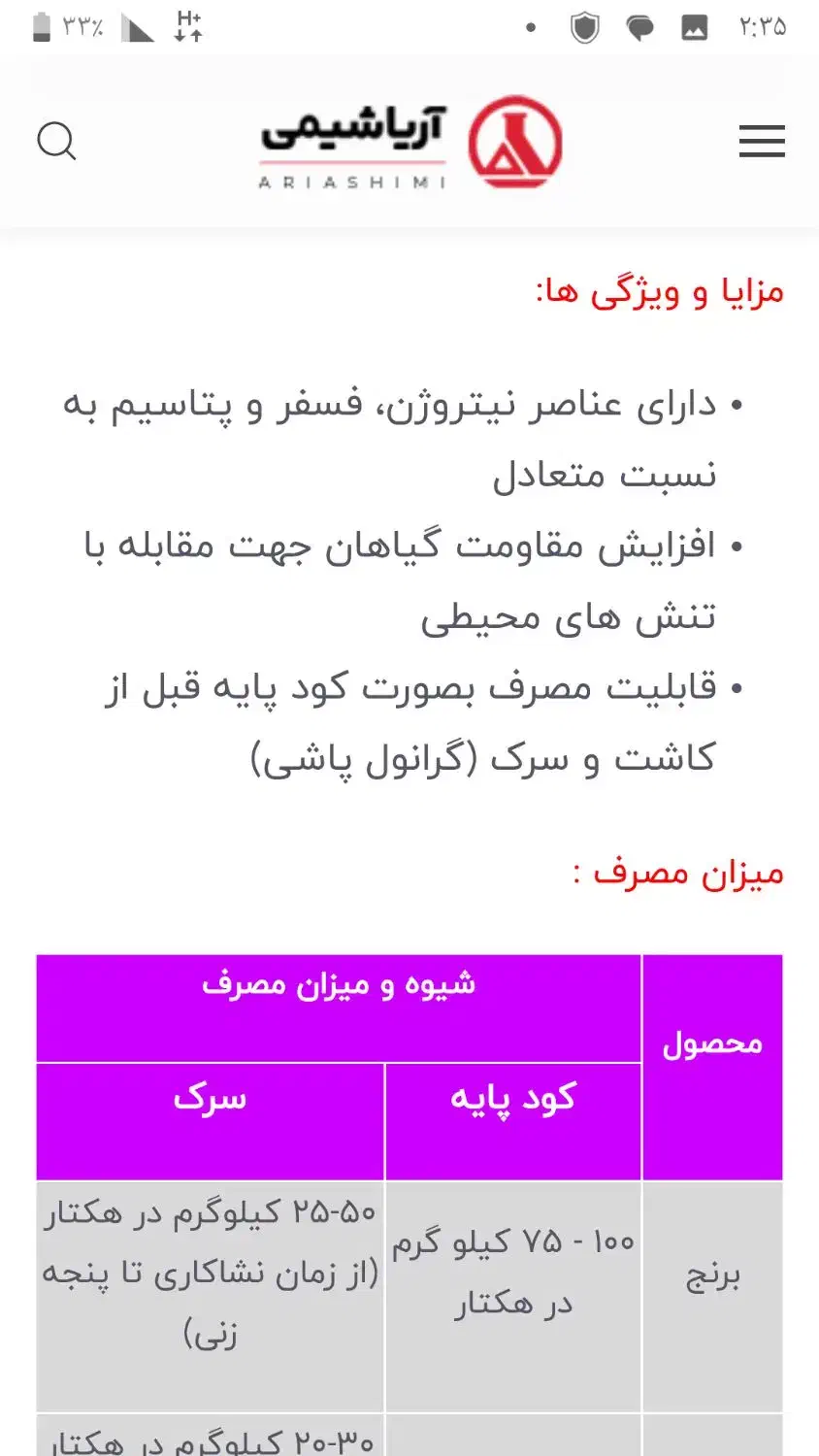Select the کود پایه table header
This screenshot has width=819, height=1456.
pos(512,1097)
